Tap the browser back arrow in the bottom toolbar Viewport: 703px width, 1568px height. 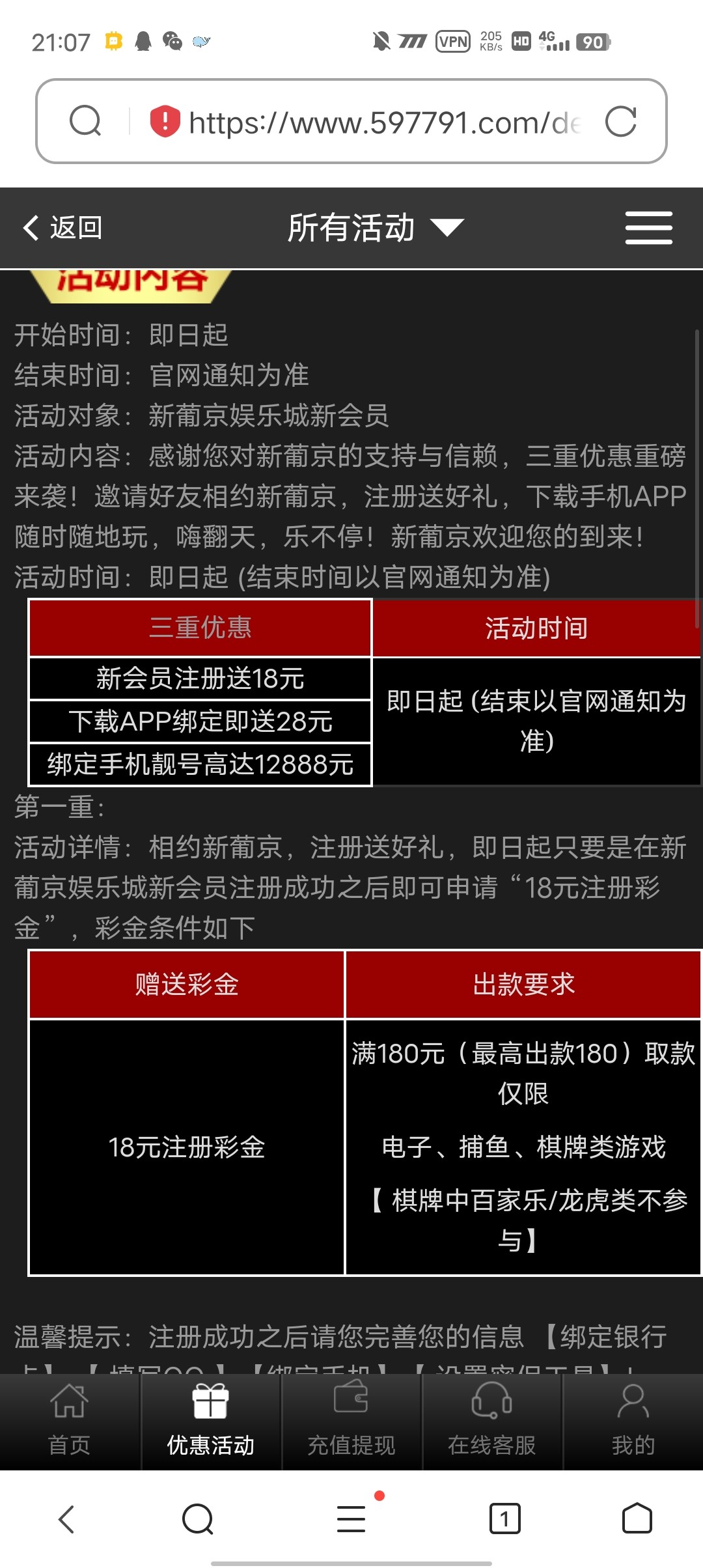point(67,1519)
